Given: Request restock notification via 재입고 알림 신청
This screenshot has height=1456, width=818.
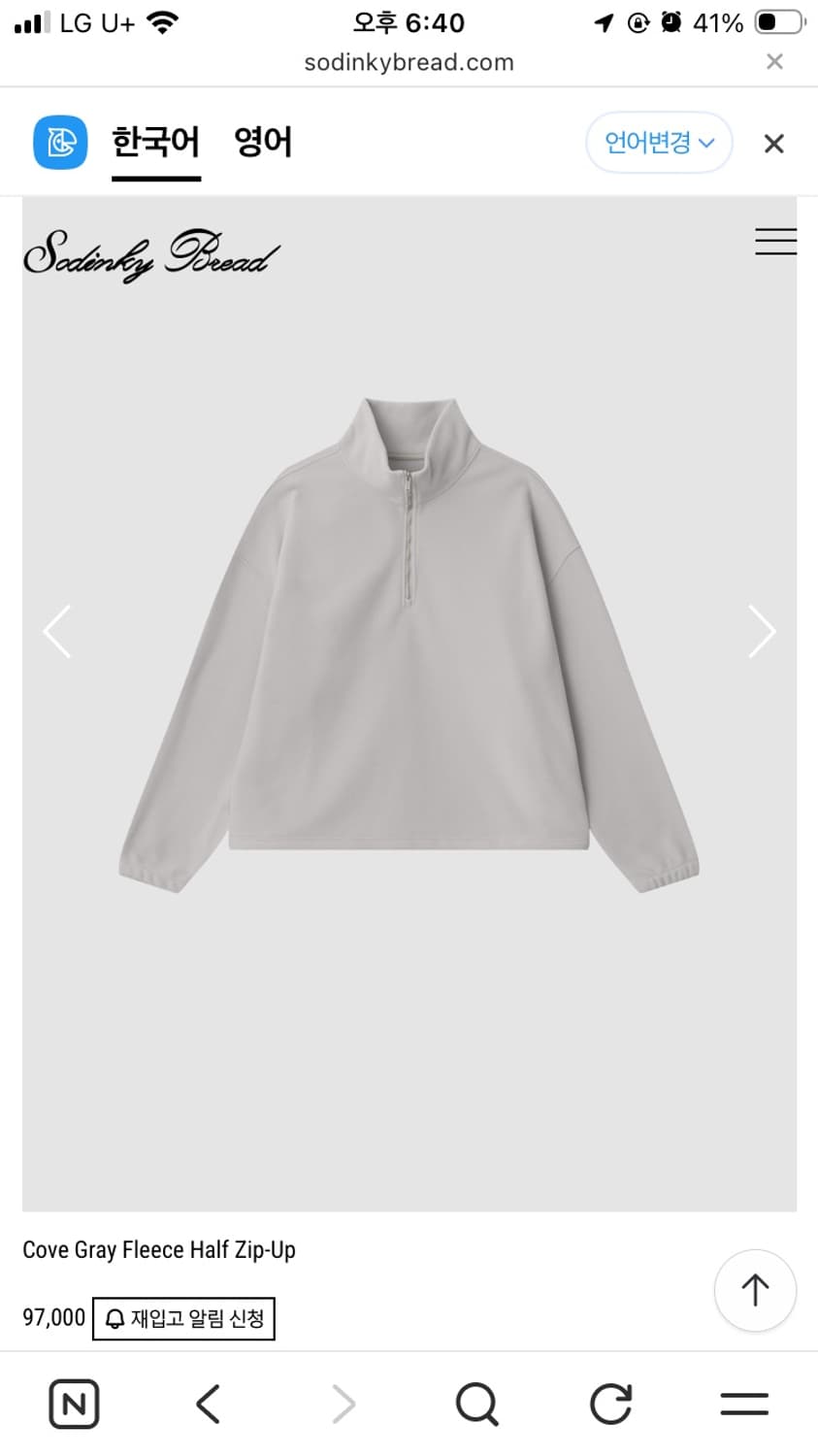Looking at the screenshot, I should point(183,1318).
